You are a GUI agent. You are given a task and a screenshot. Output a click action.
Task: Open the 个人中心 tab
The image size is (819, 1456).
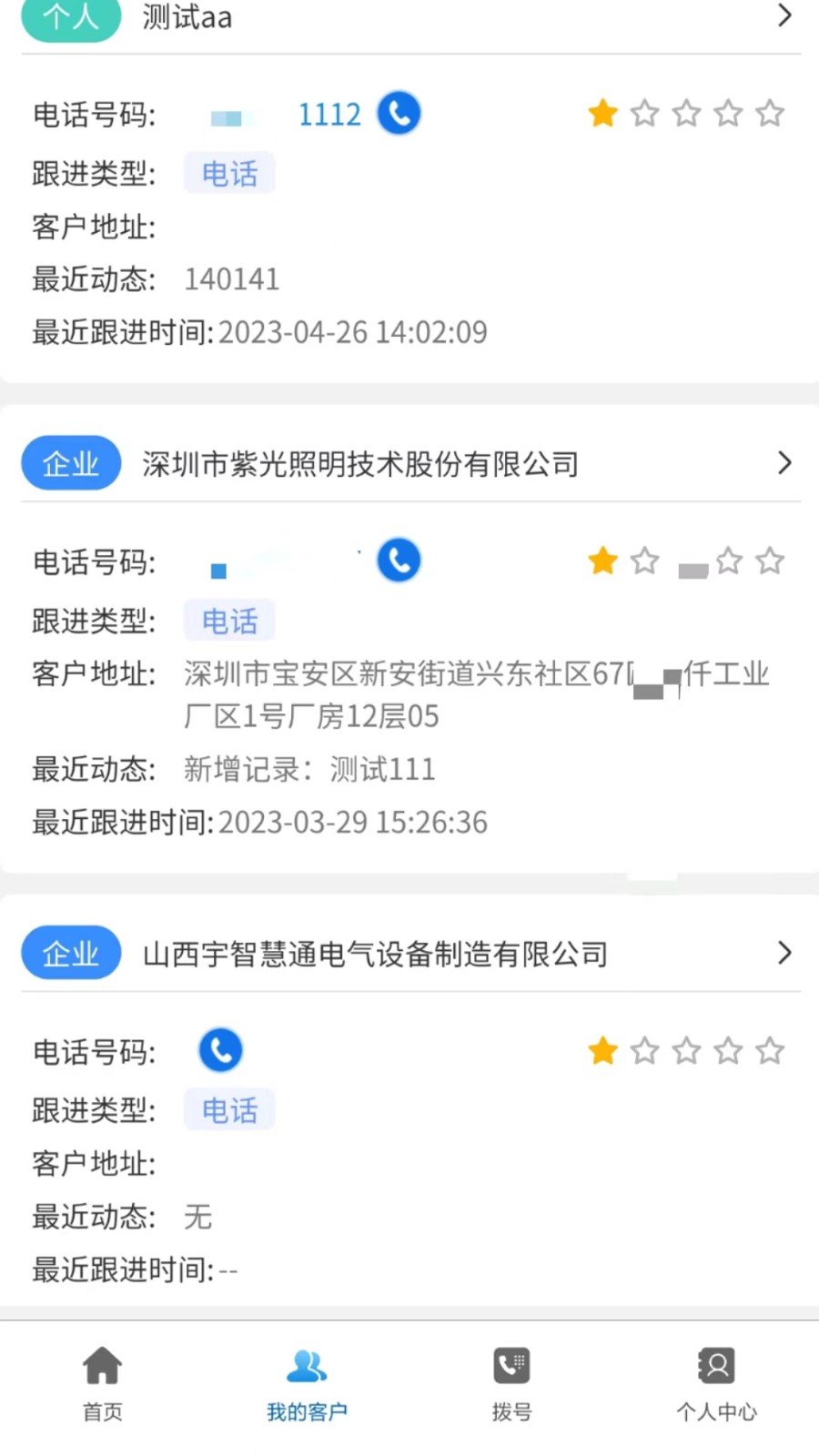[716, 1383]
